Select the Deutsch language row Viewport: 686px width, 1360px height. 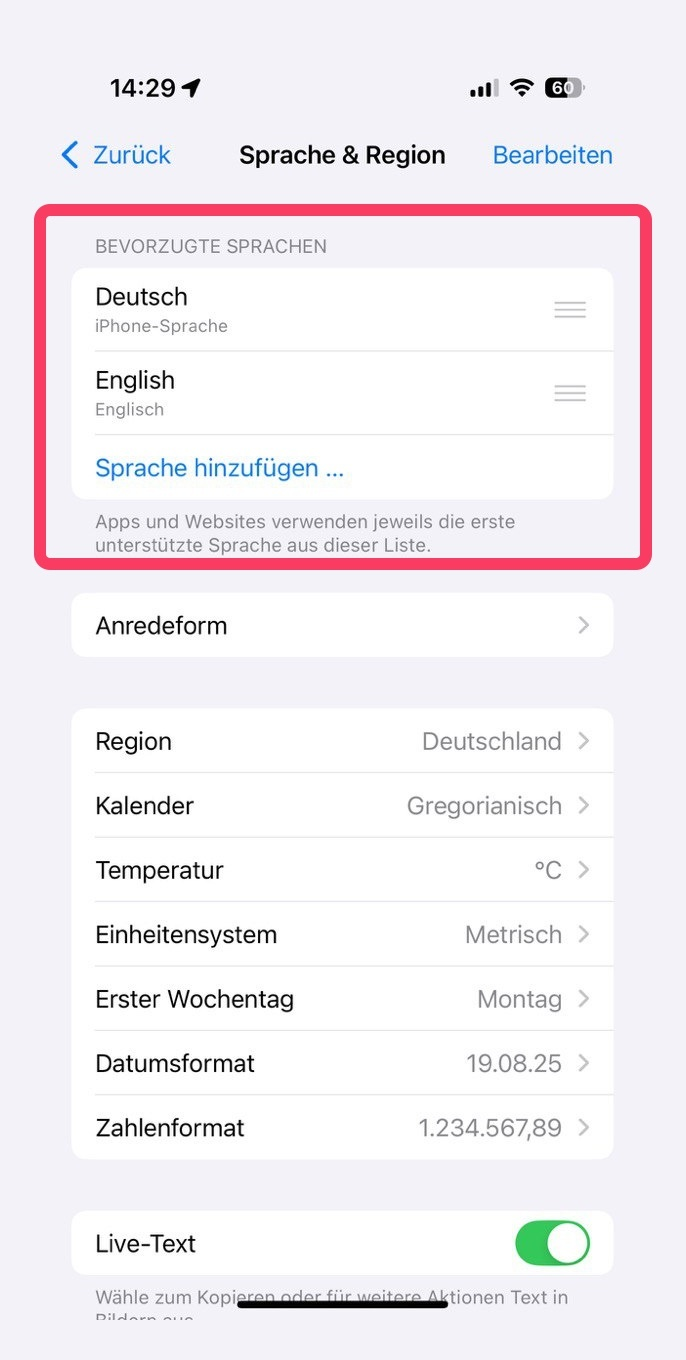coord(300,309)
